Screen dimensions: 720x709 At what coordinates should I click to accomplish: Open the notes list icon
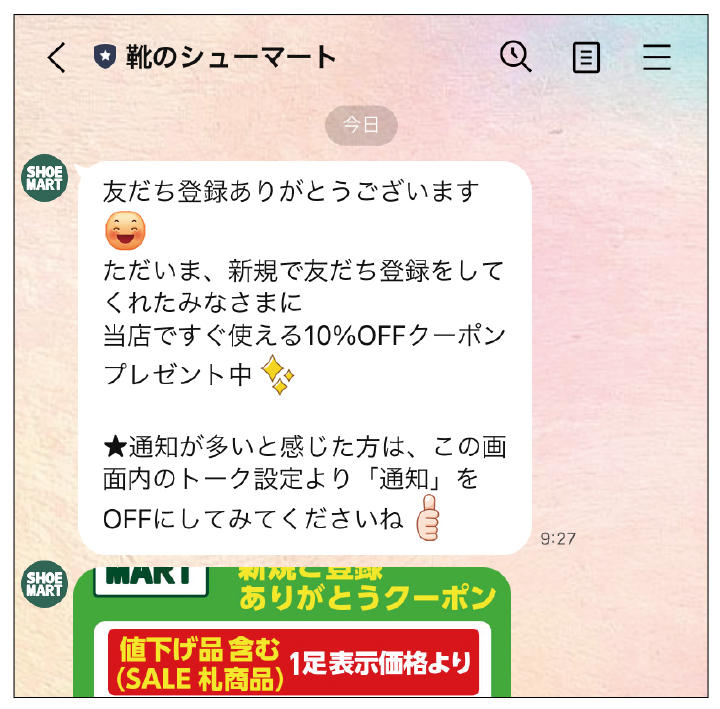pyautogui.click(x=586, y=58)
